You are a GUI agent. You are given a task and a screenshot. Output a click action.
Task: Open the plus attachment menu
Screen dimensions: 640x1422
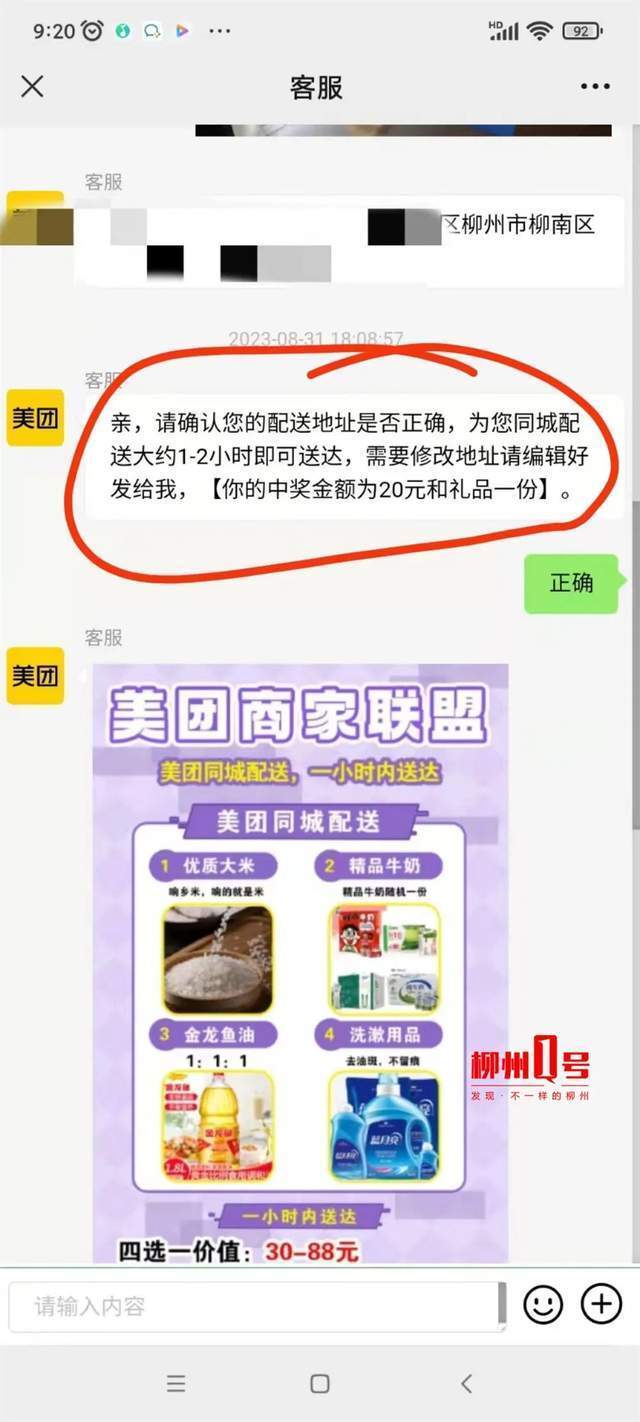(x=601, y=1305)
